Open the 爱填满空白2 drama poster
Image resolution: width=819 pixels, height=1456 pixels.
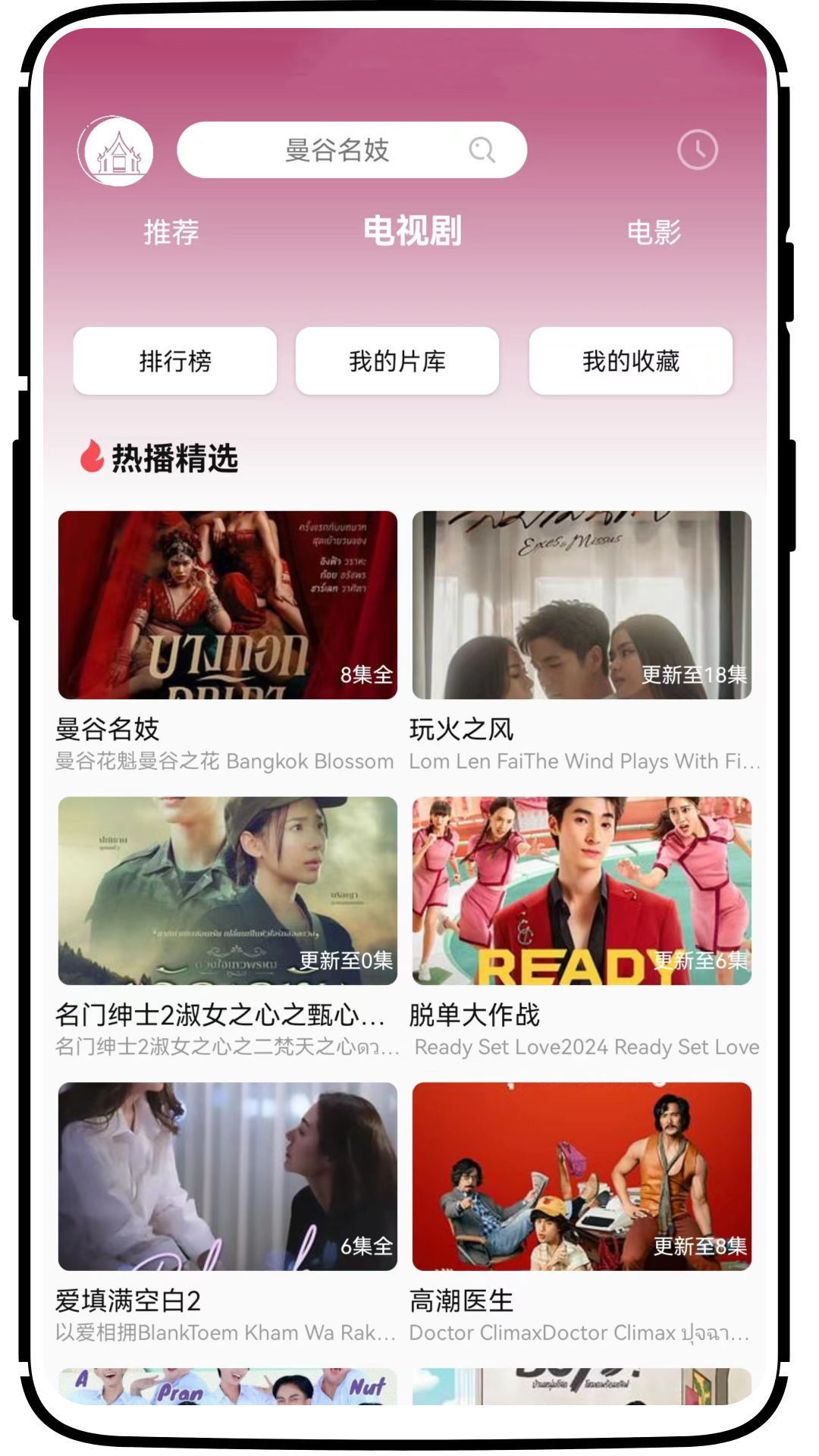[x=227, y=1176]
